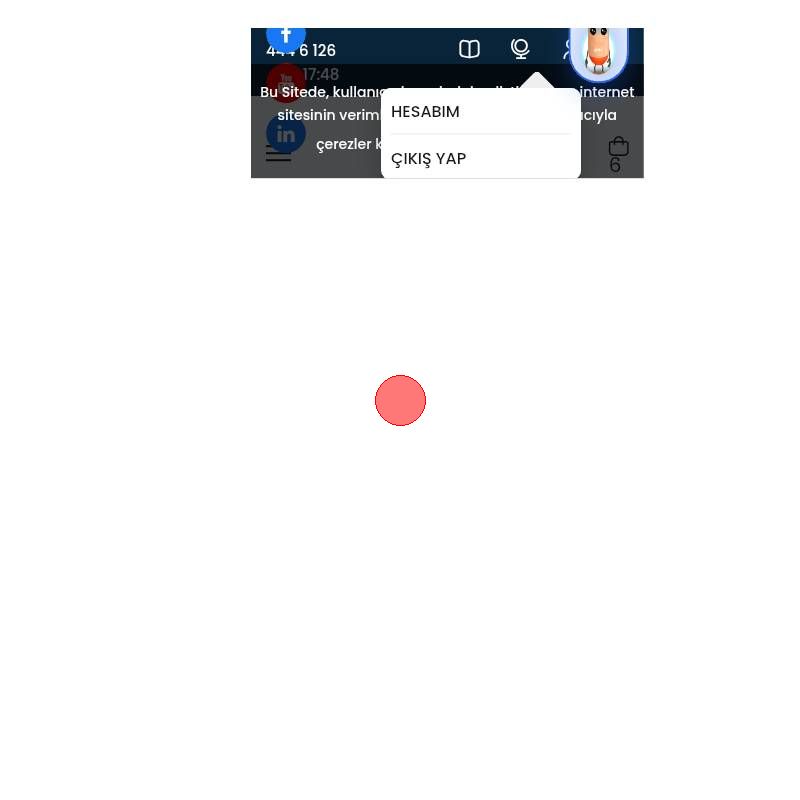Tap the mascot assistant avatar
The width and height of the screenshot is (800, 800).
(x=598, y=50)
